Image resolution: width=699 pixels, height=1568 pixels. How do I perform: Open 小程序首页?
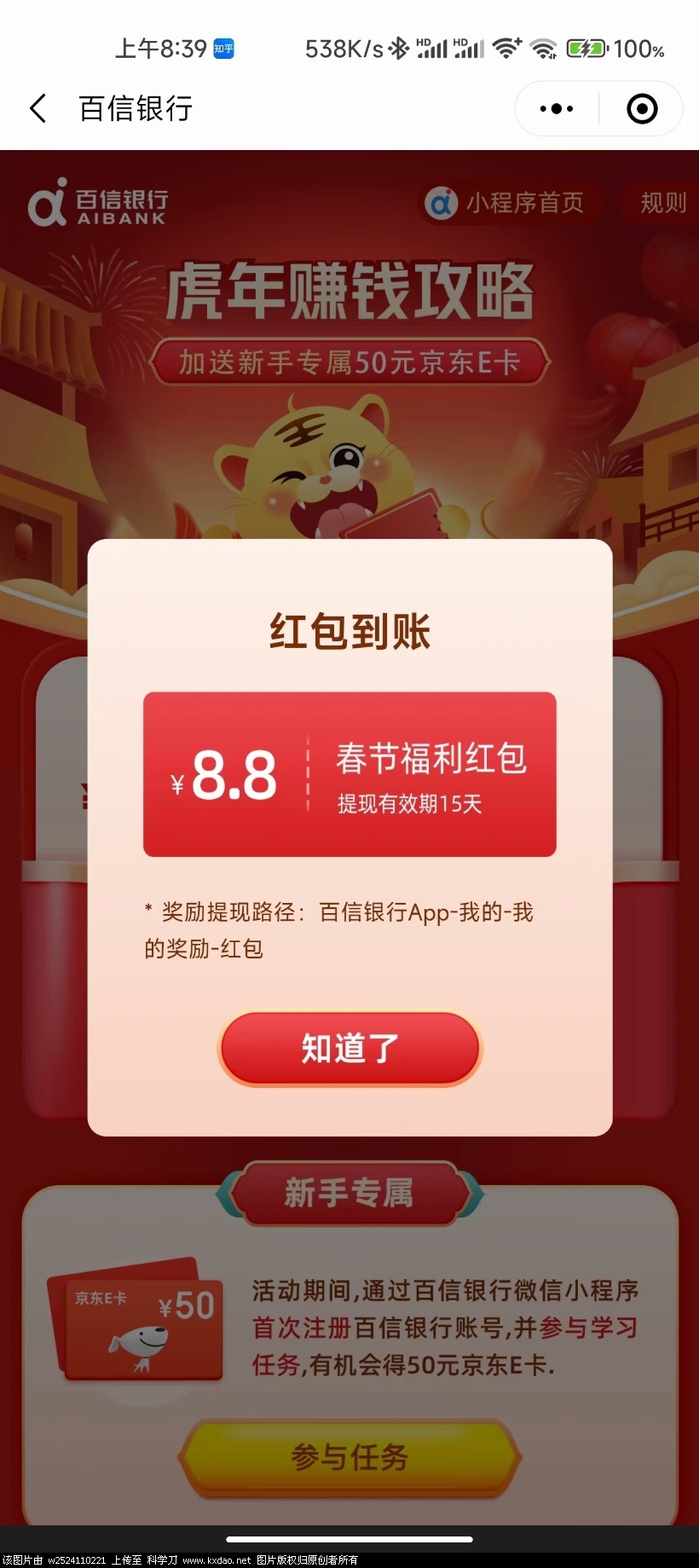(x=508, y=203)
